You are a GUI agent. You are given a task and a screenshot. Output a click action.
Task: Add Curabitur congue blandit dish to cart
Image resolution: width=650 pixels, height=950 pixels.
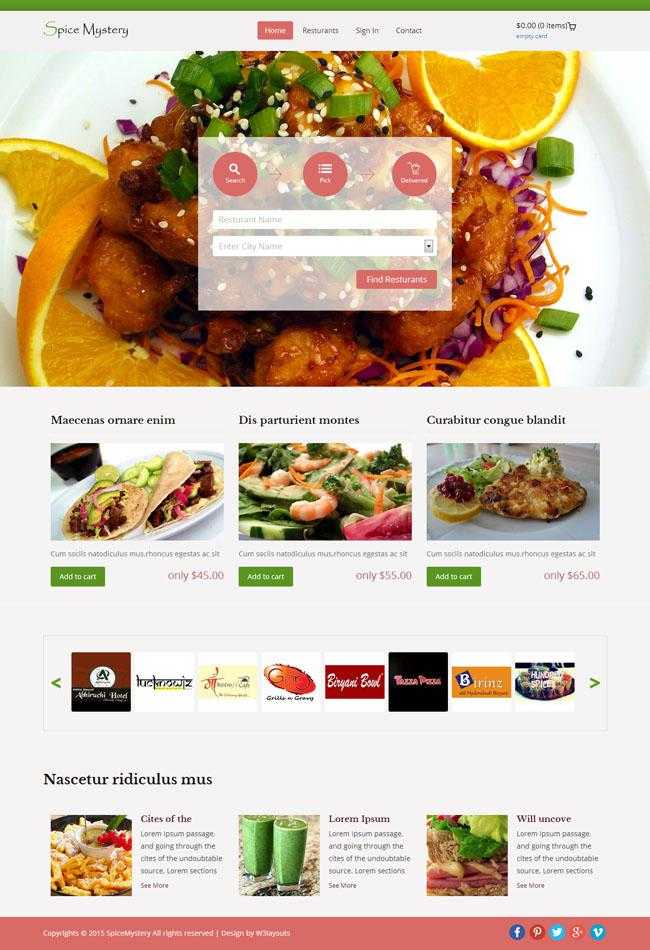coord(453,576)
